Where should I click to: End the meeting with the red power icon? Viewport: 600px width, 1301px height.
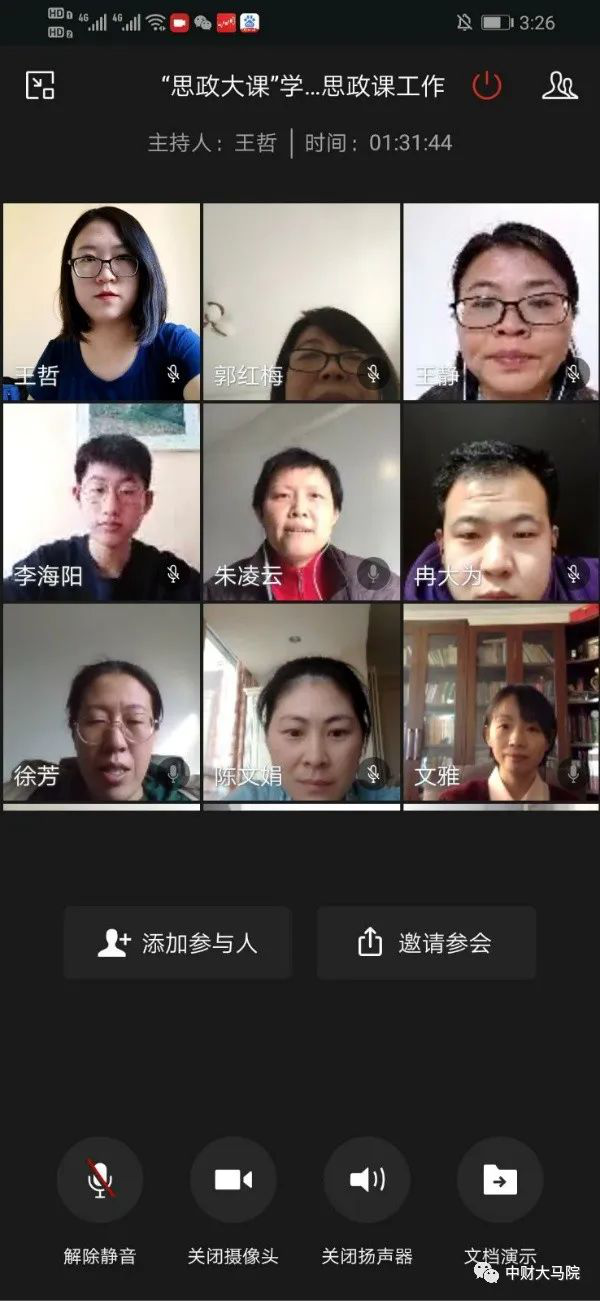tap(487, 85)
